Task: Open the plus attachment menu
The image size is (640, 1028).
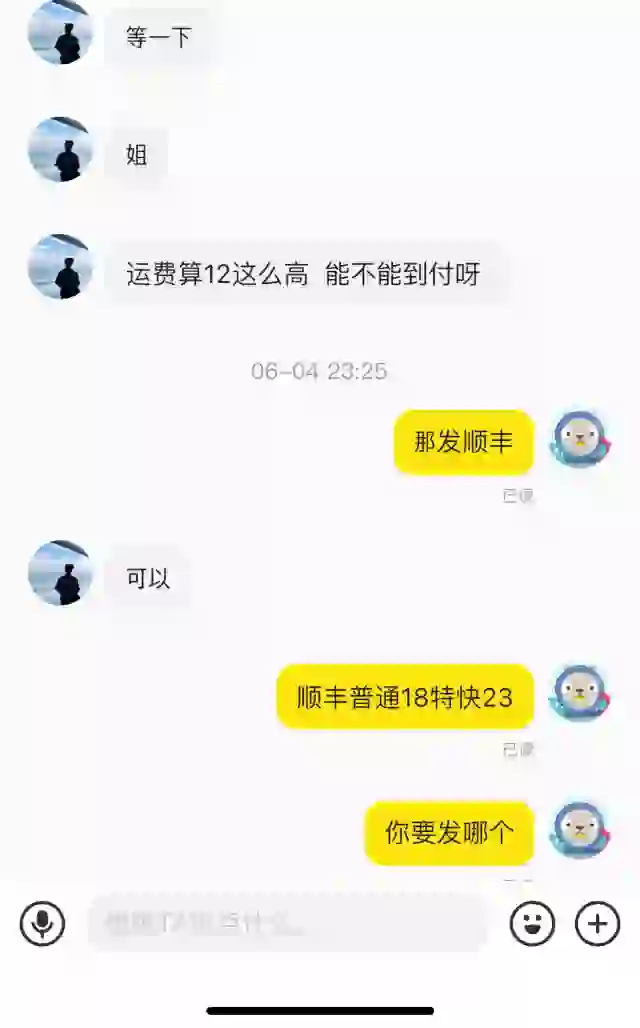Action: coord(597,923)
